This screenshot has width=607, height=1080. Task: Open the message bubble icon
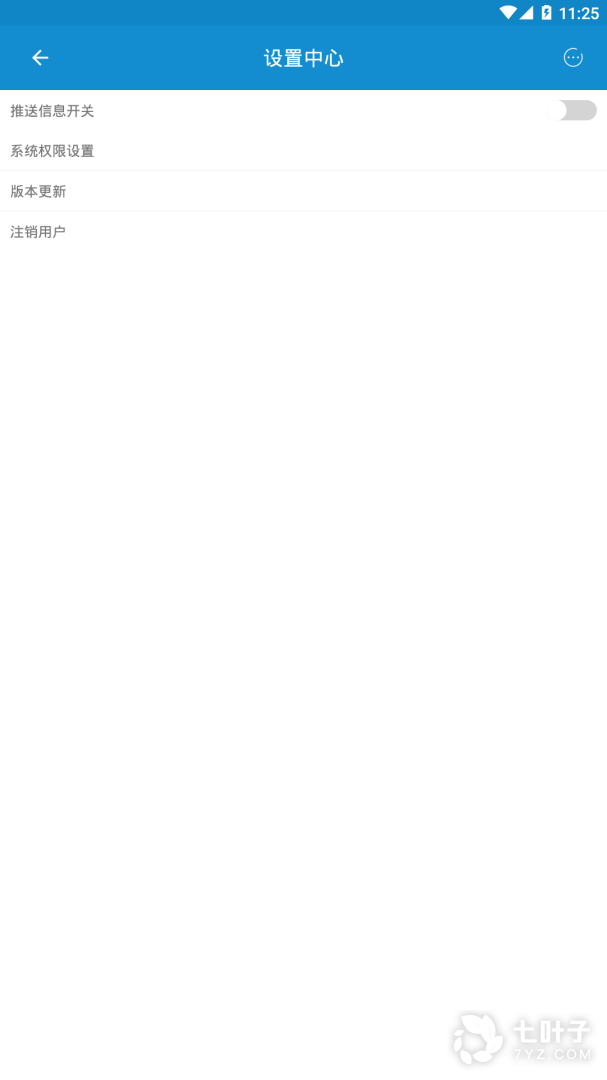(573, 58)
